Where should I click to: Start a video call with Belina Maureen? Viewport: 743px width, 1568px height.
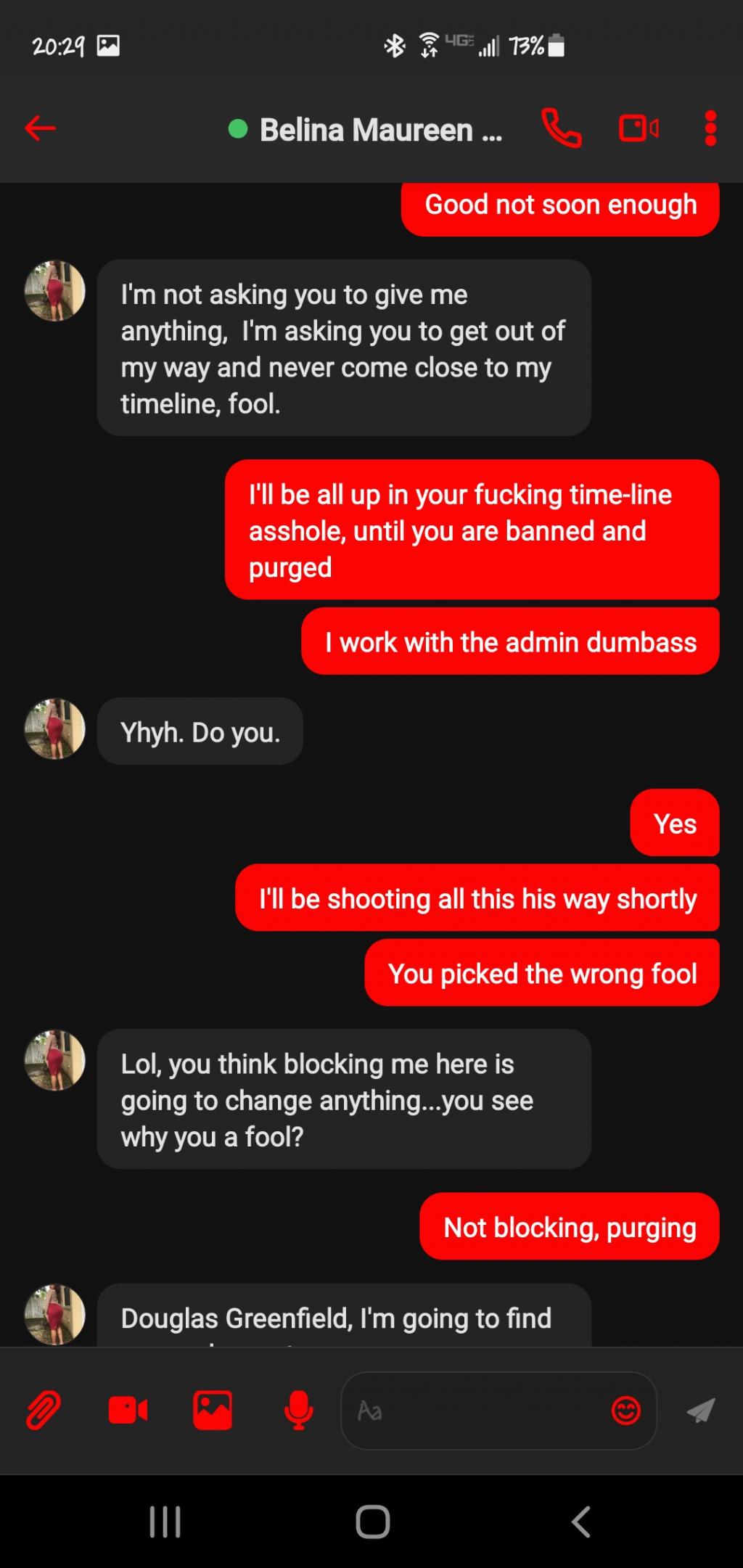click(x=639, y=128)
